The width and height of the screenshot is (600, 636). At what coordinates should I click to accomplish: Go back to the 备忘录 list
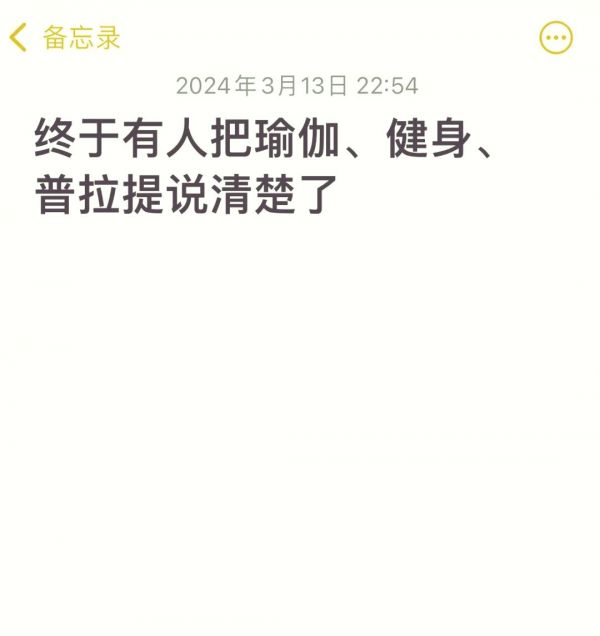(x=65, y=38)
